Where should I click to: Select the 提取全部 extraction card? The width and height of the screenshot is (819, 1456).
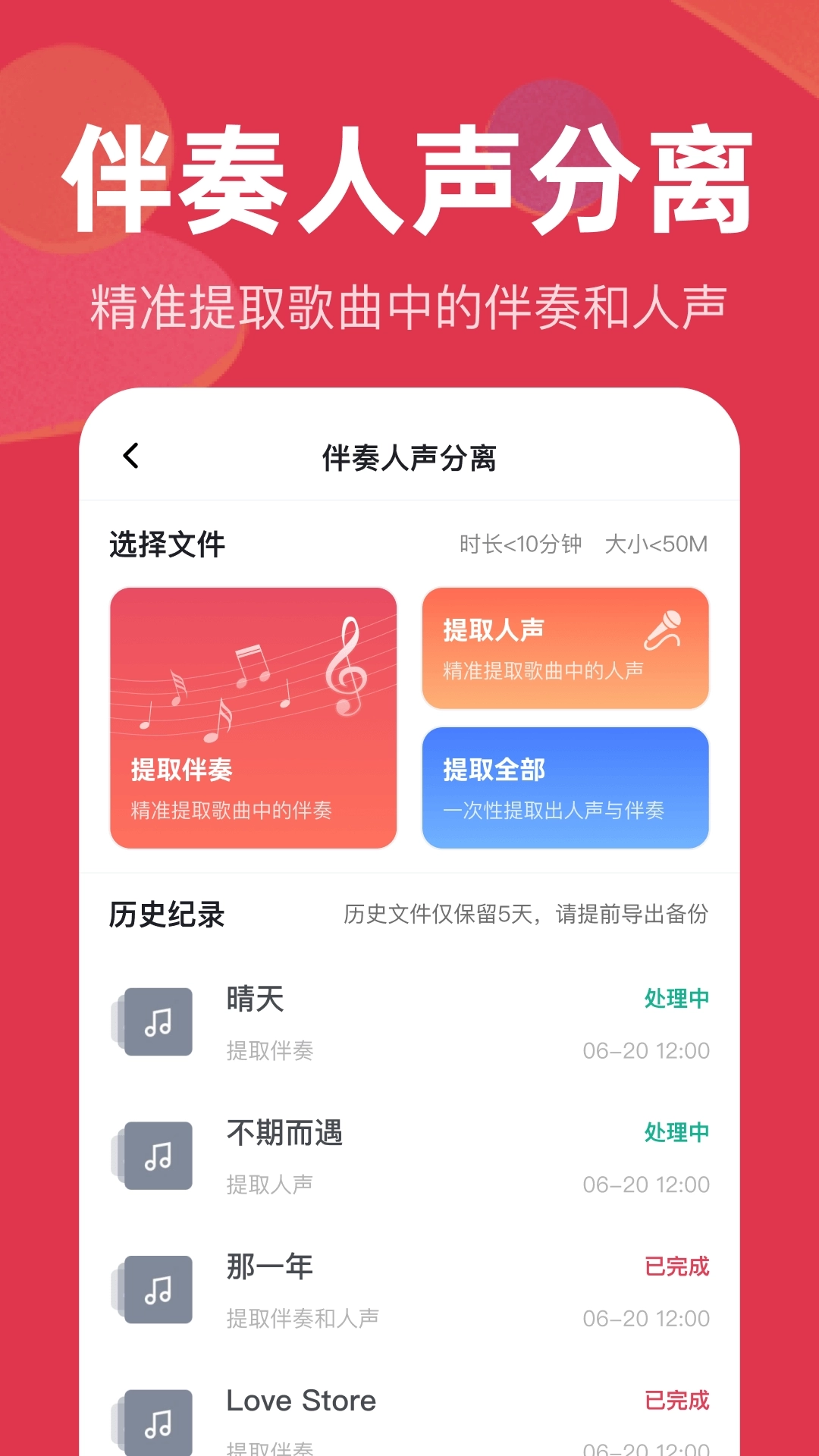(x=566, y=786)
